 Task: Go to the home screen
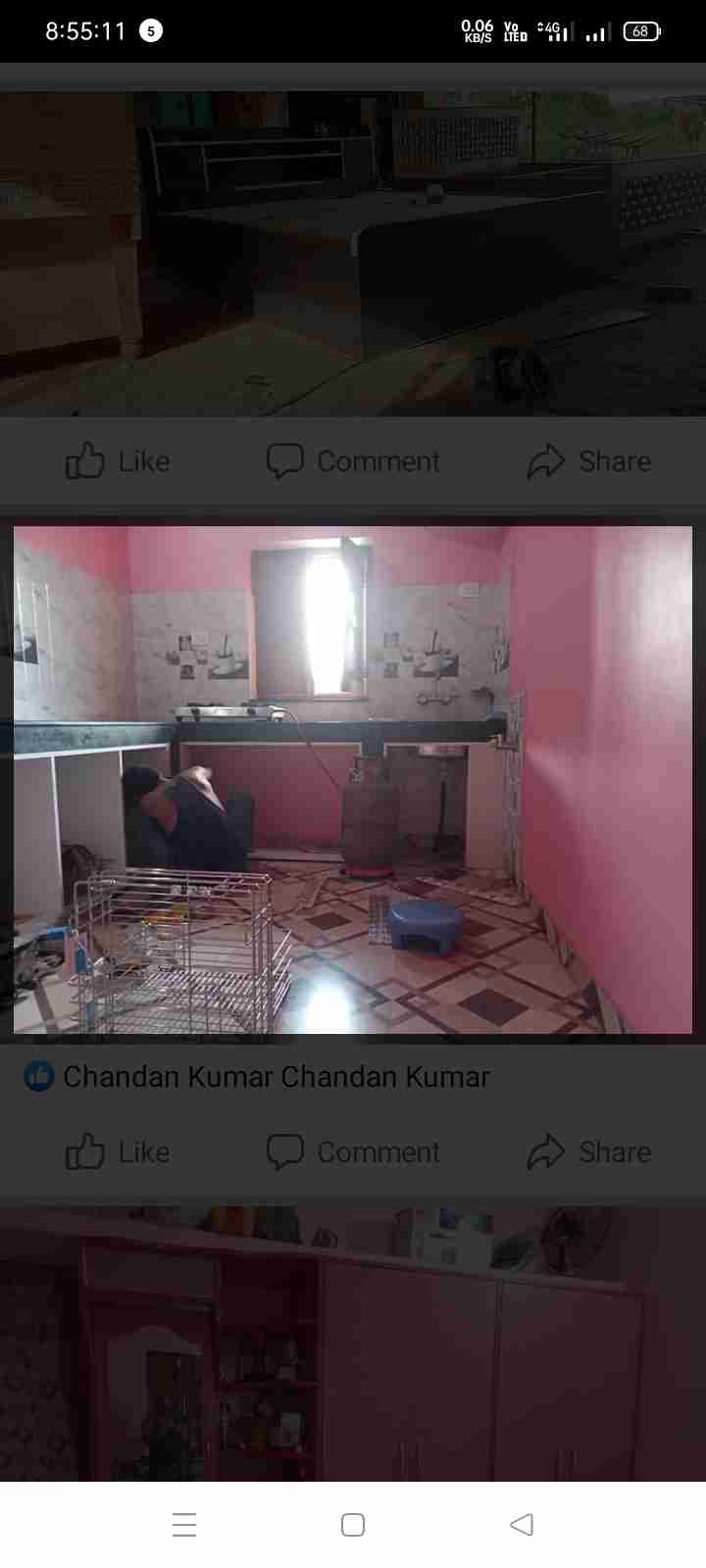[353, 1525]
